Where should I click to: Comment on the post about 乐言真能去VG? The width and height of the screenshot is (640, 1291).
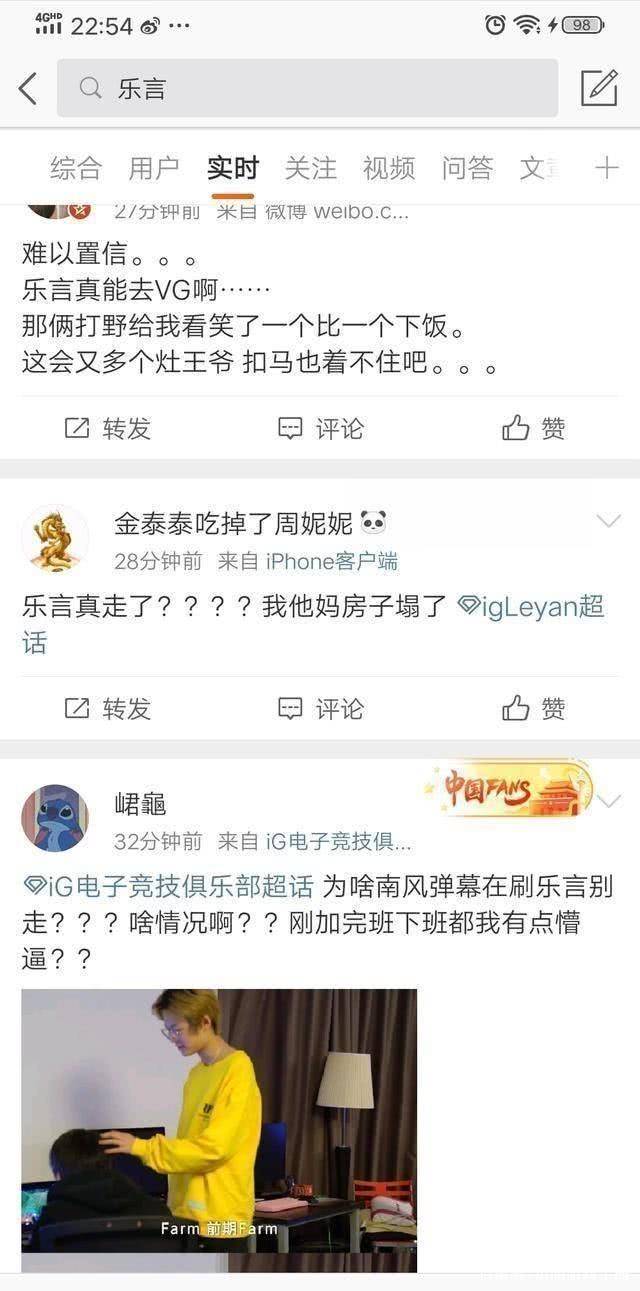(x=320, y=429)
